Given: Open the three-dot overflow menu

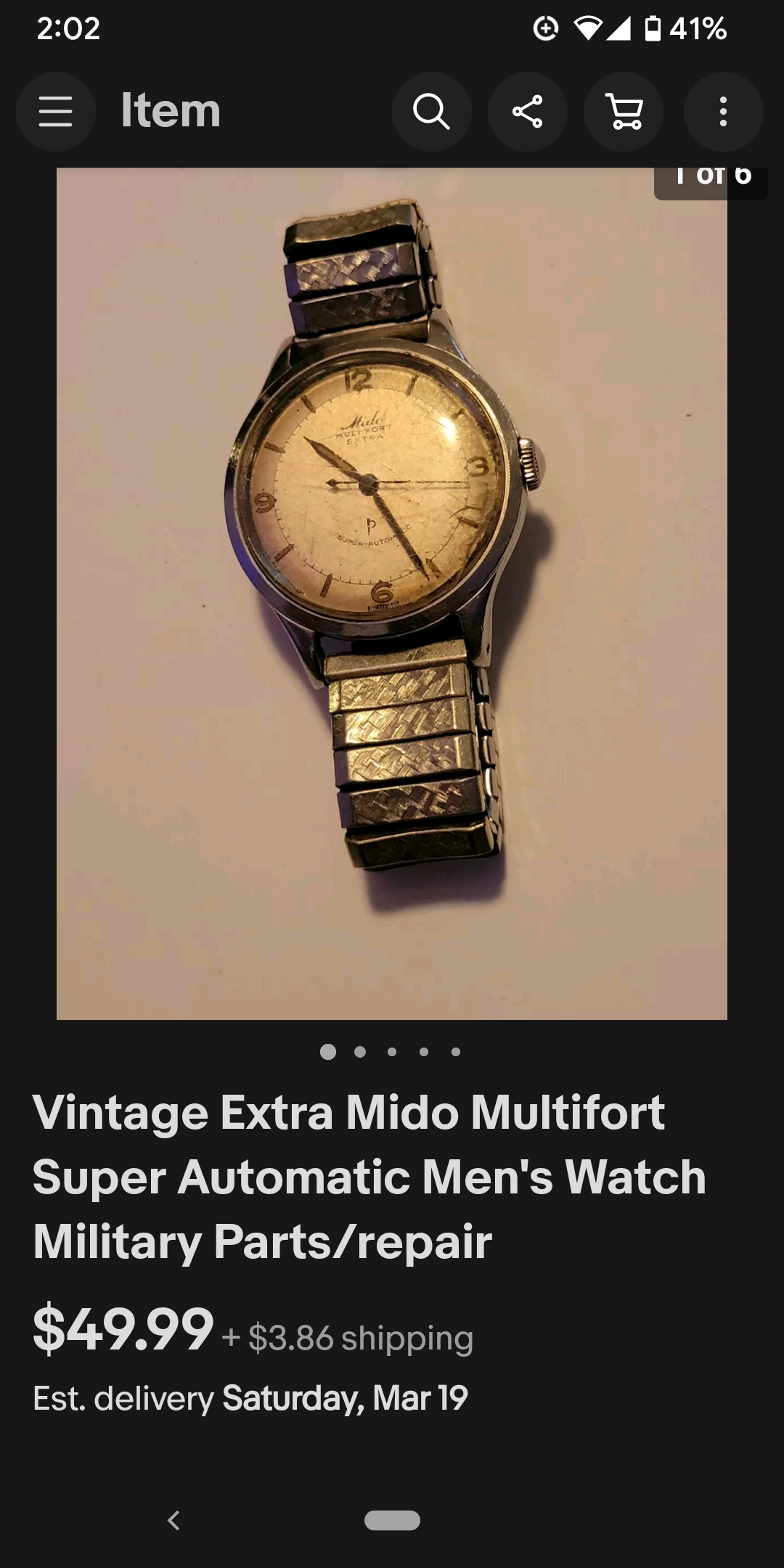Looking at the screenshot, I should click(x=723, y=112).
